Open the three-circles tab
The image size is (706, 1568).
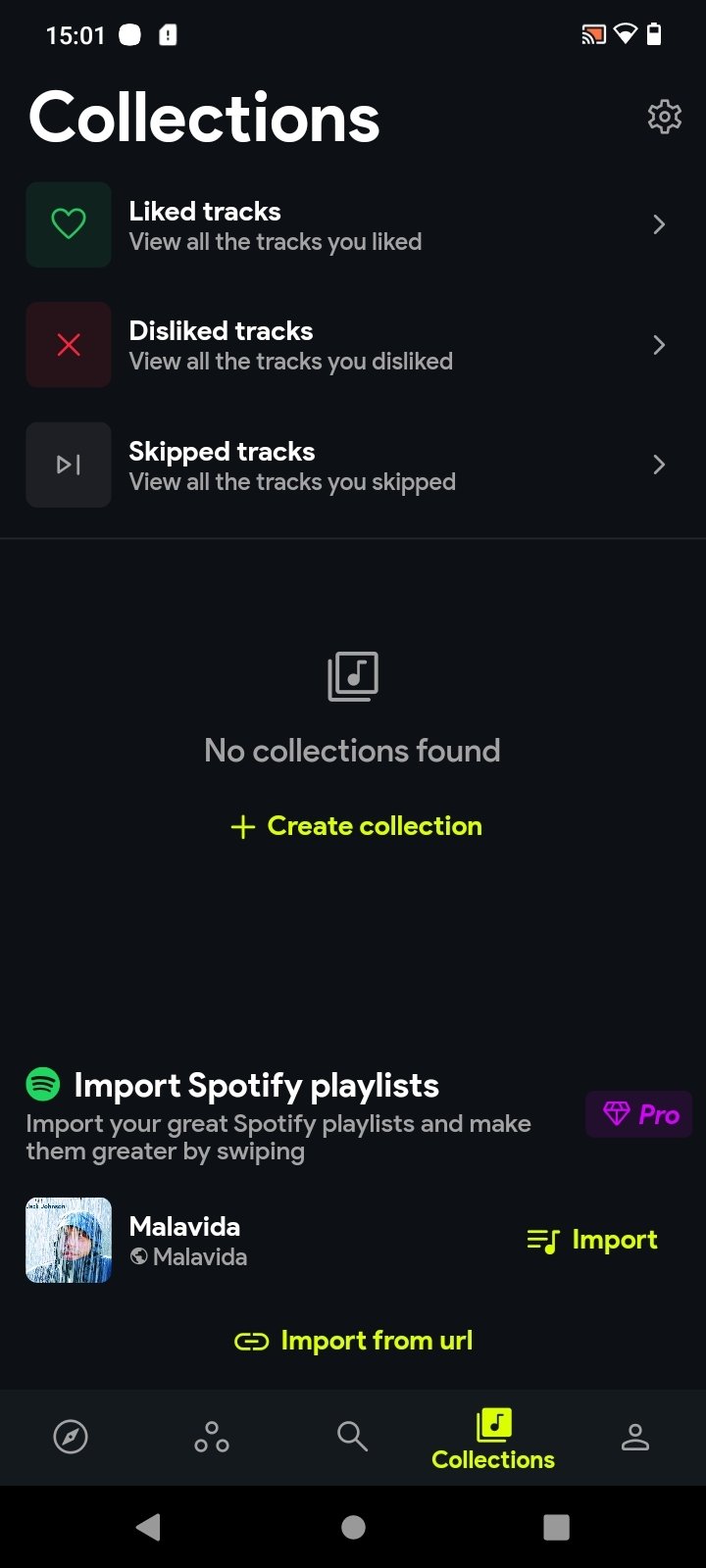(x=212, y=1437)
